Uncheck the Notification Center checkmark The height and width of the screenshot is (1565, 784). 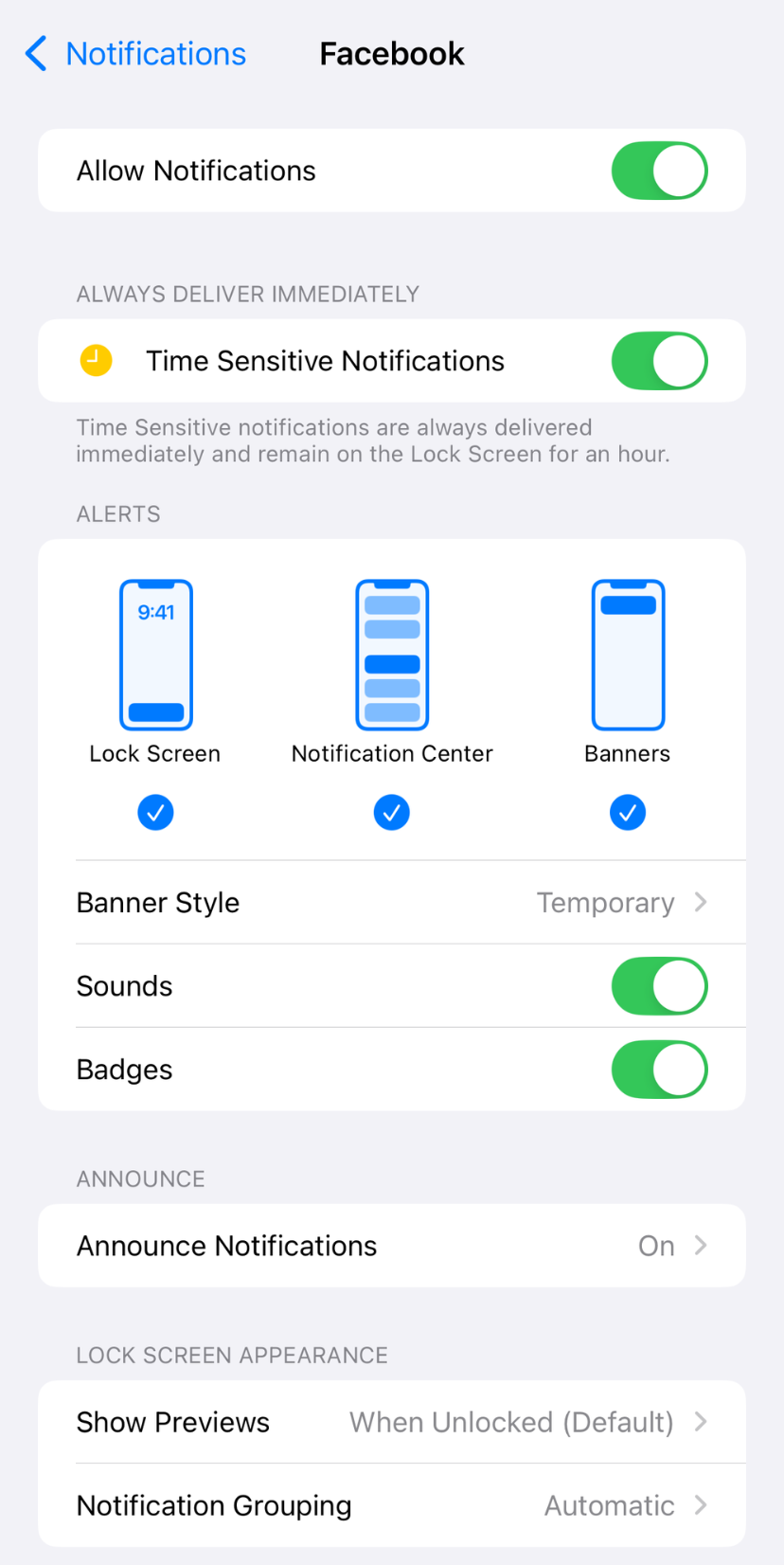pos(391,812)
